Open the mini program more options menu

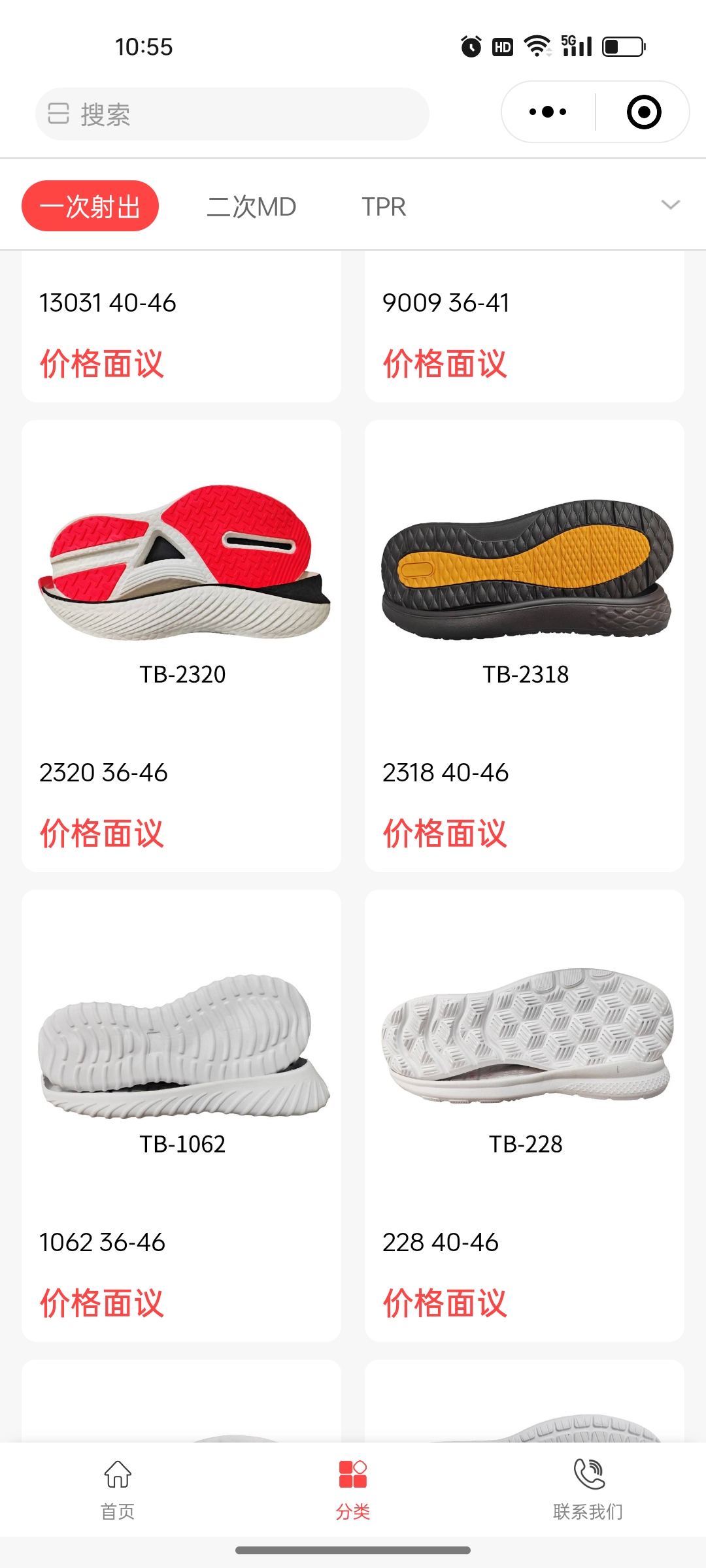pyautogui.click(x=548, y=112)
